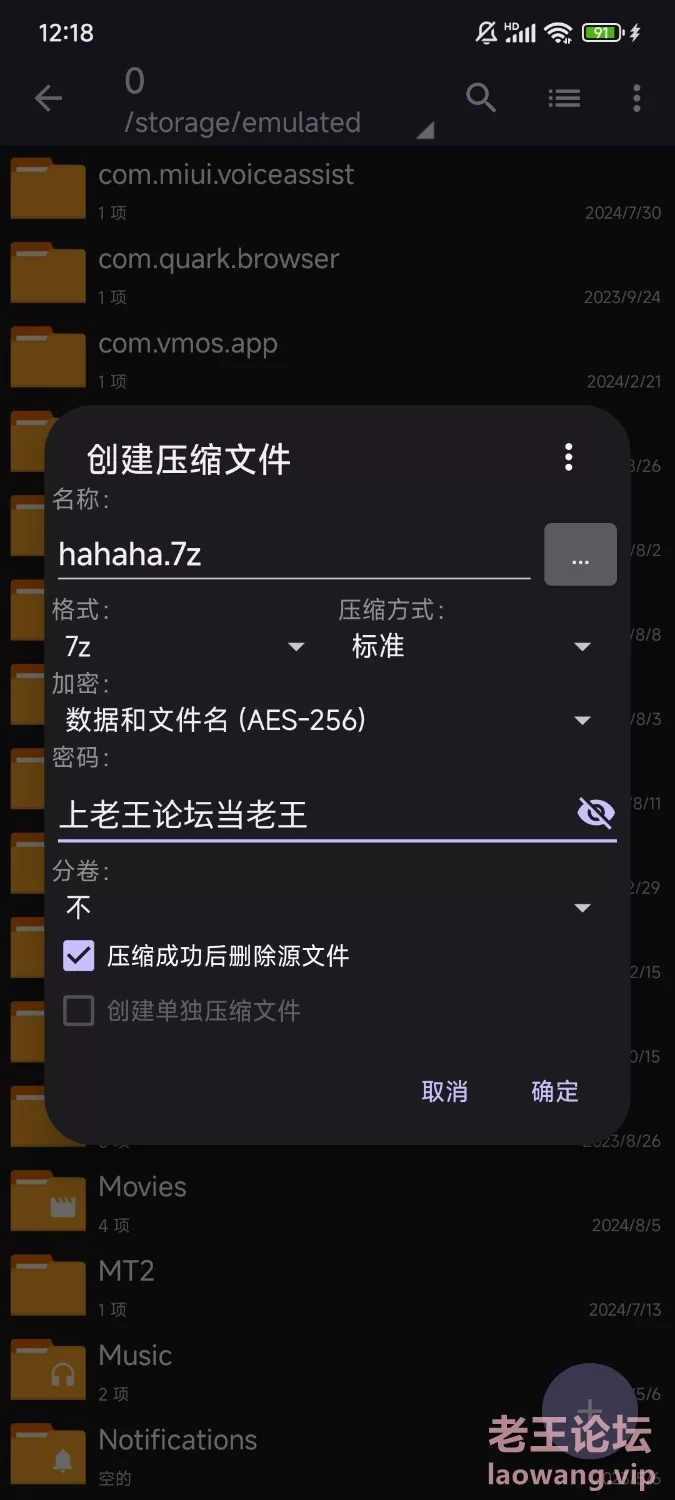Open the dialog's overflow menu
Screen dimensions: 675x1500
(568, 458)
